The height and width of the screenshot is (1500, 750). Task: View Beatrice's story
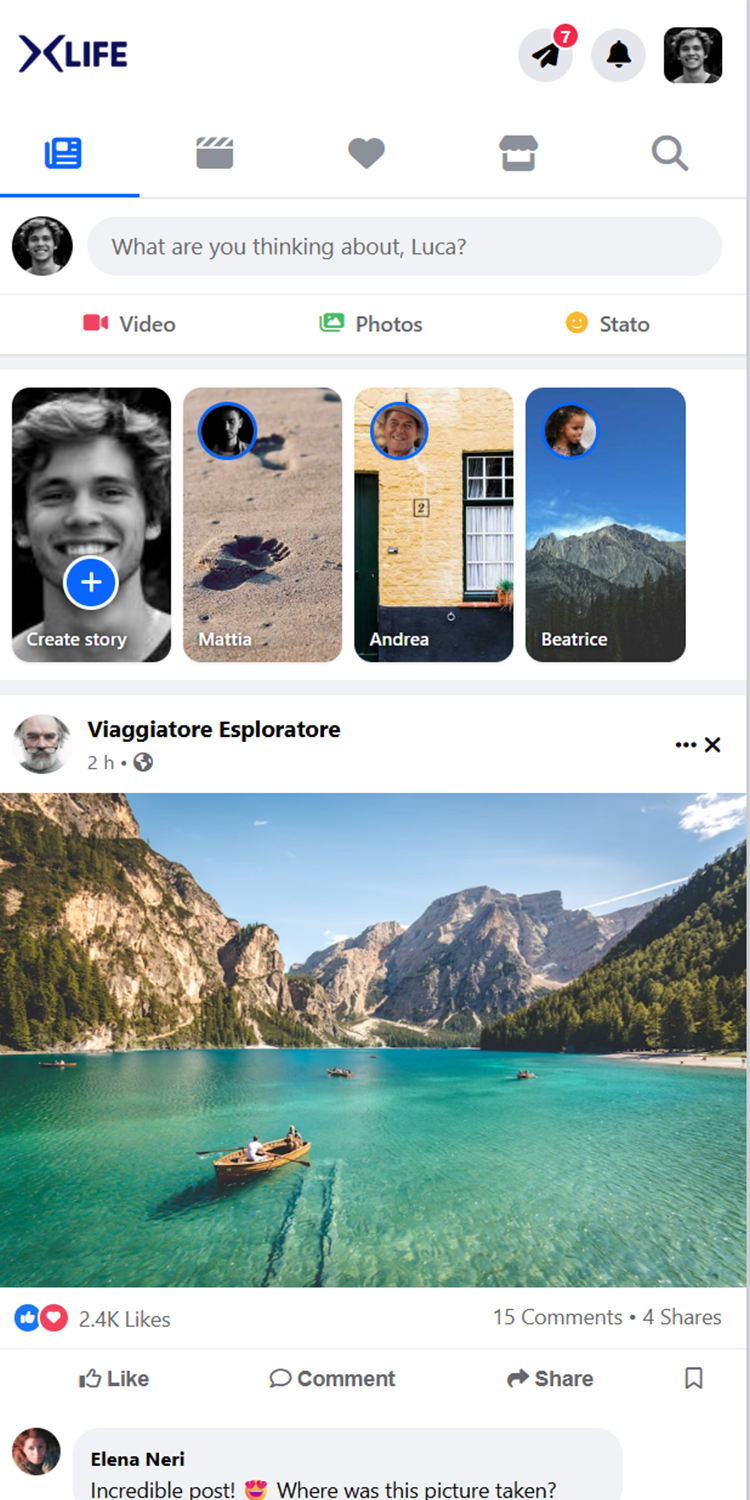605,525
